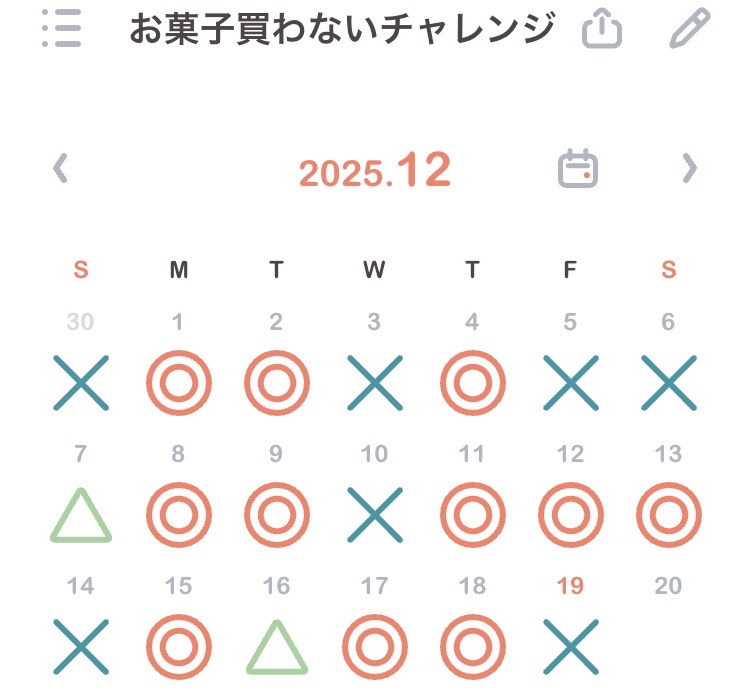
Task: Edit the challenge with the pencil icon
Action: tap(689, 29)
